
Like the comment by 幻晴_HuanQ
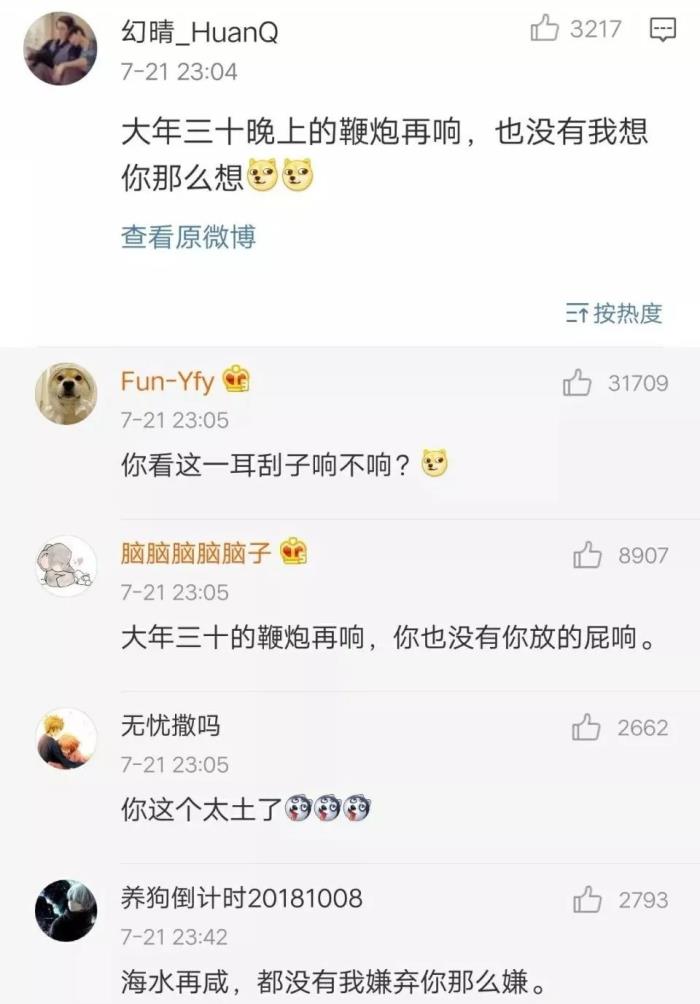(545, 30)
